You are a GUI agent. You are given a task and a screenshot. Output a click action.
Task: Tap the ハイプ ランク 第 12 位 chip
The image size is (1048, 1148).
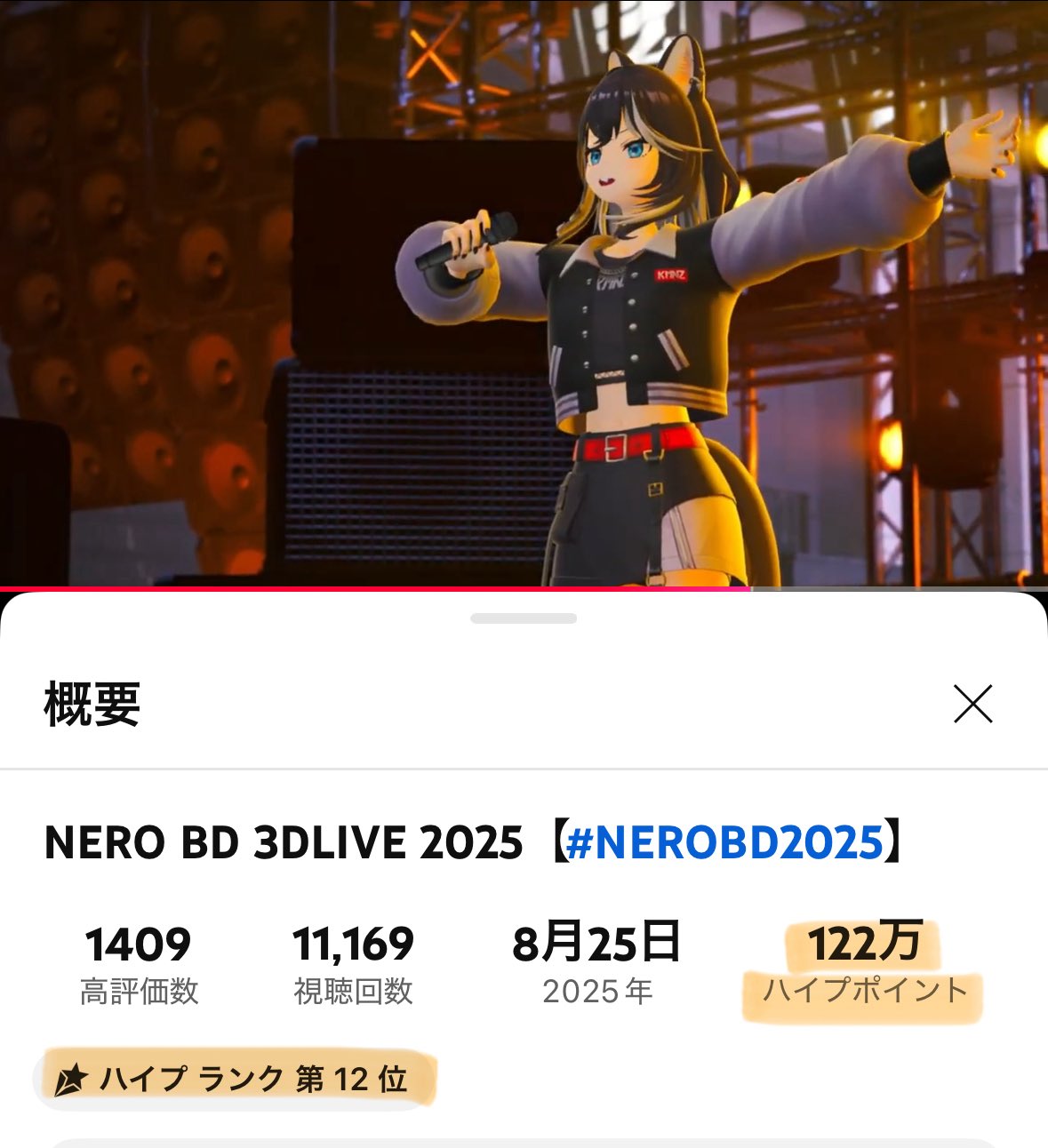pos(235,1080)
